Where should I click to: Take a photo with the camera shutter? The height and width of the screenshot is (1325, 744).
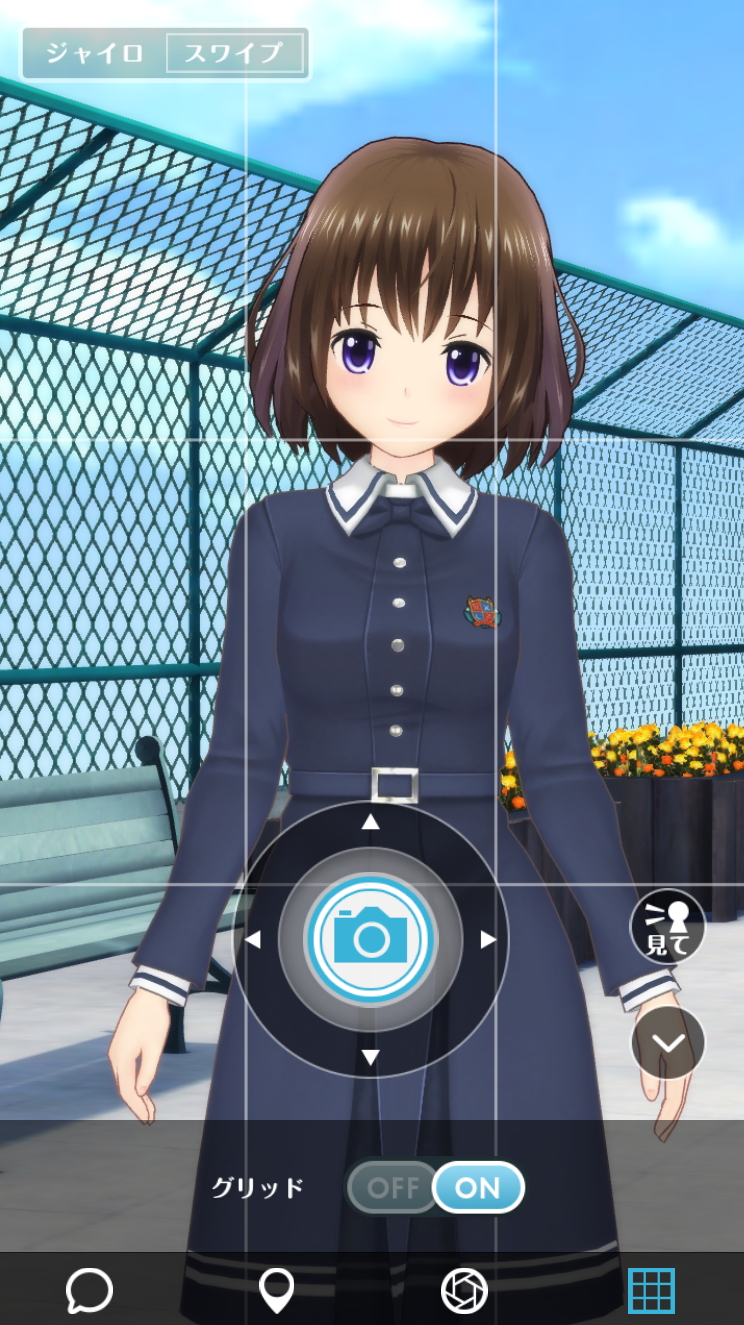[371, 939]
